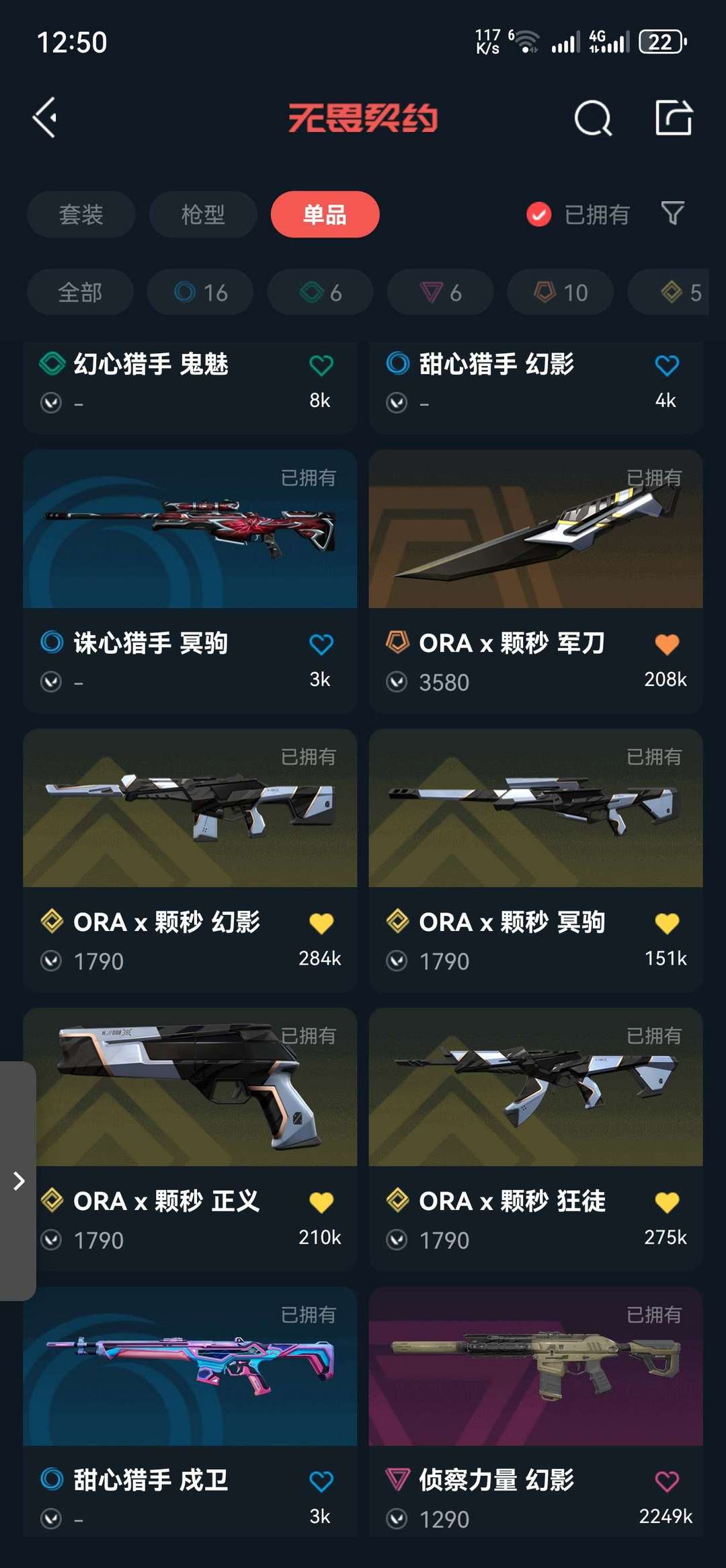The height and width of the screenshot is (1568, 726).
Task: Select the 全部 filter chip
Action: point(80,293)
